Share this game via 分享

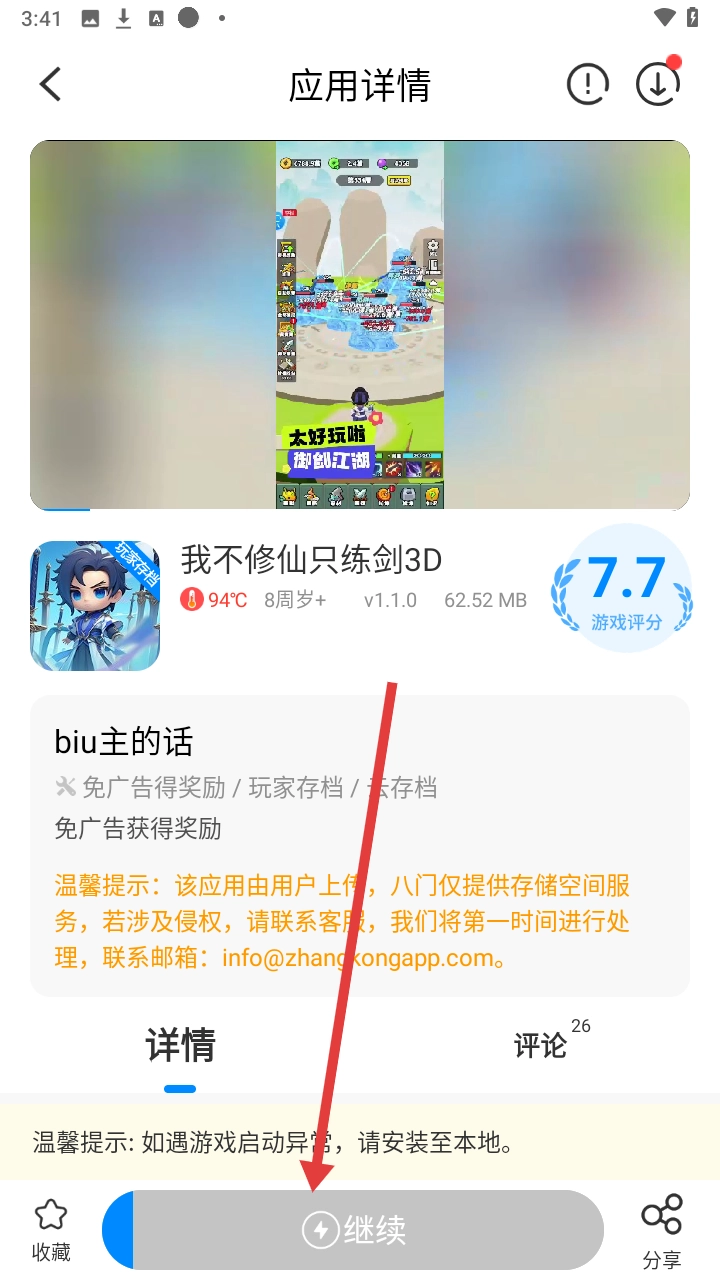click(x=662, y=1230)
